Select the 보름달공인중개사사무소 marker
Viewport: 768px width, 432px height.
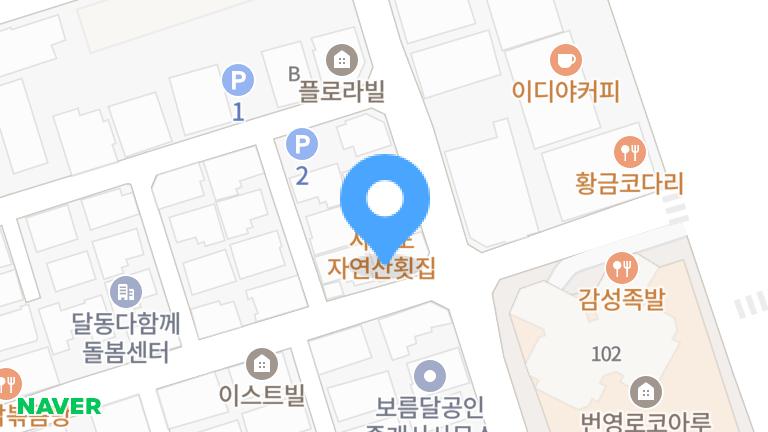tap(430, 376)
